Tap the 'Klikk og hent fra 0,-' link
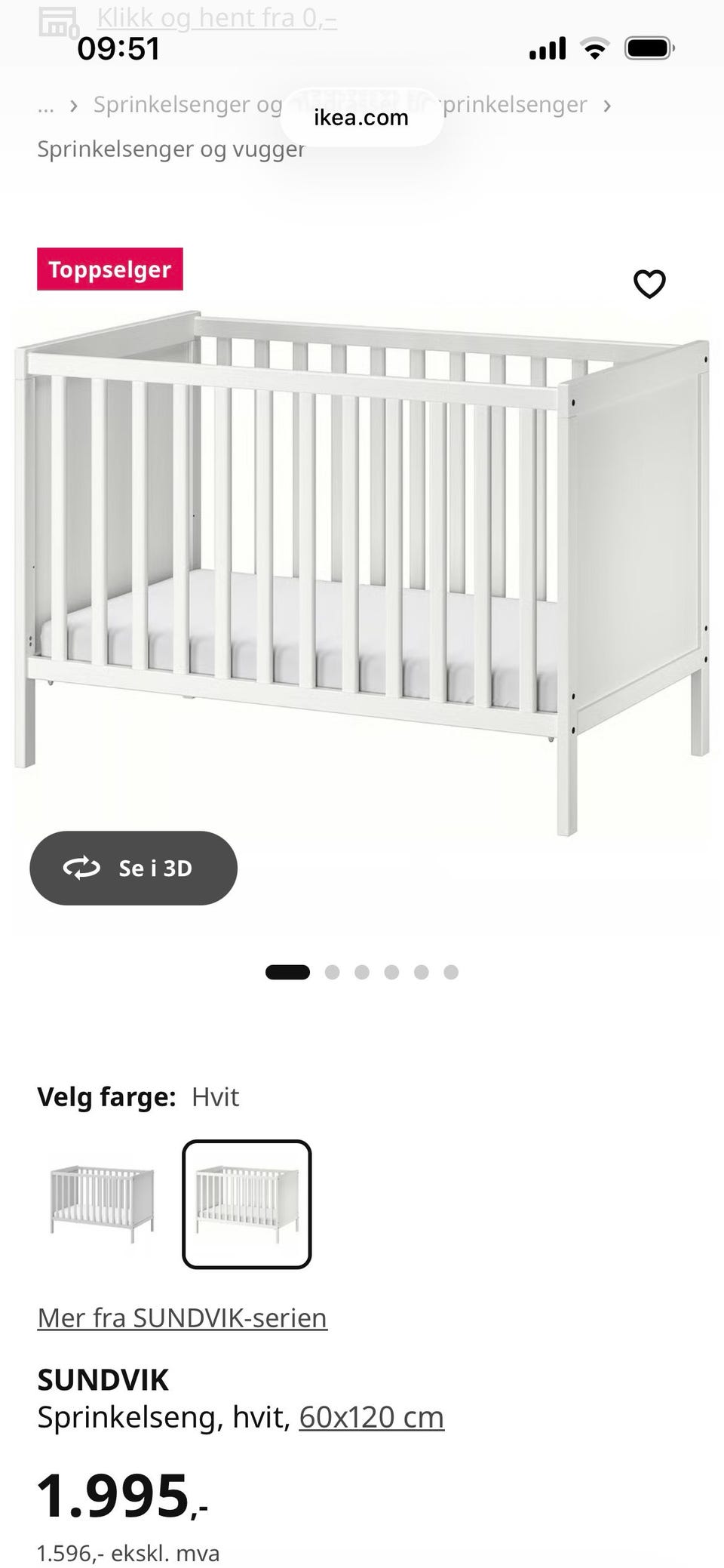Viewport: 724px width, 1568px height. point(217,17)
